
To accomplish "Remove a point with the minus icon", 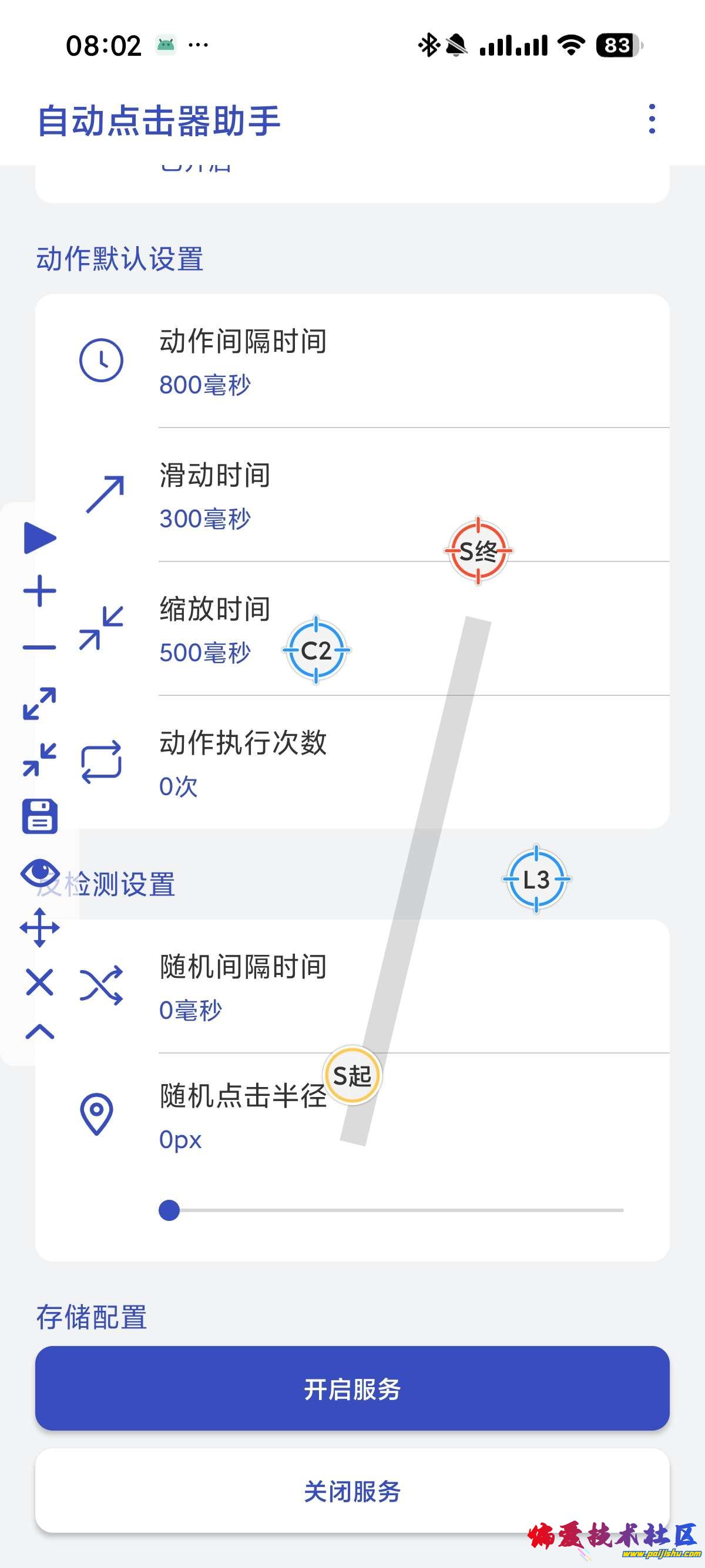I will tap(39, 647).
